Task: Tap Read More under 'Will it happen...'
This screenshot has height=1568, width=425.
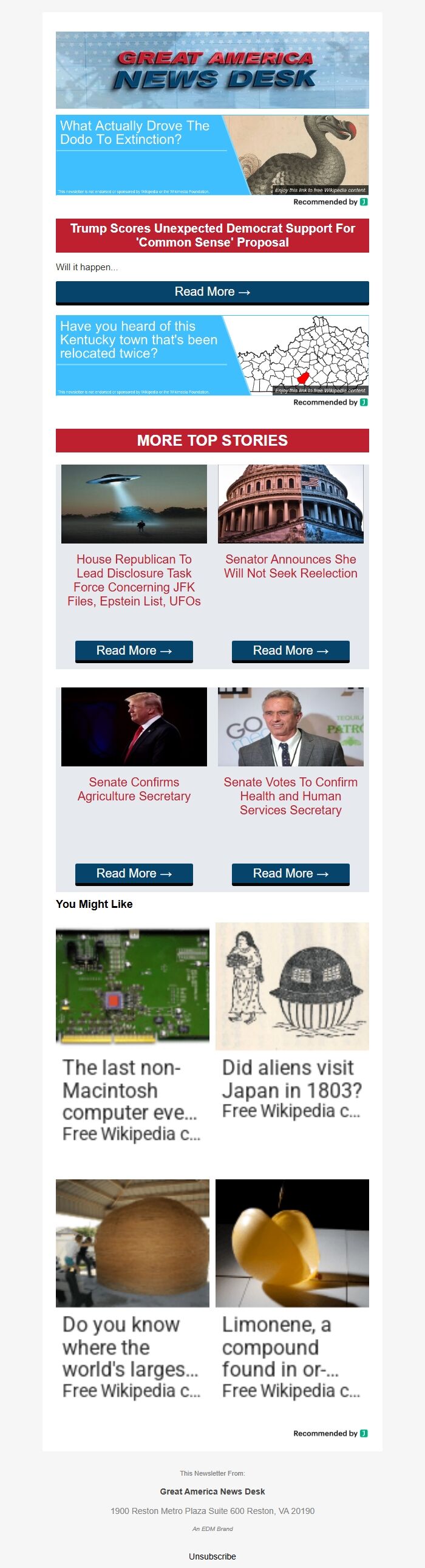Action: coord(212,292)
